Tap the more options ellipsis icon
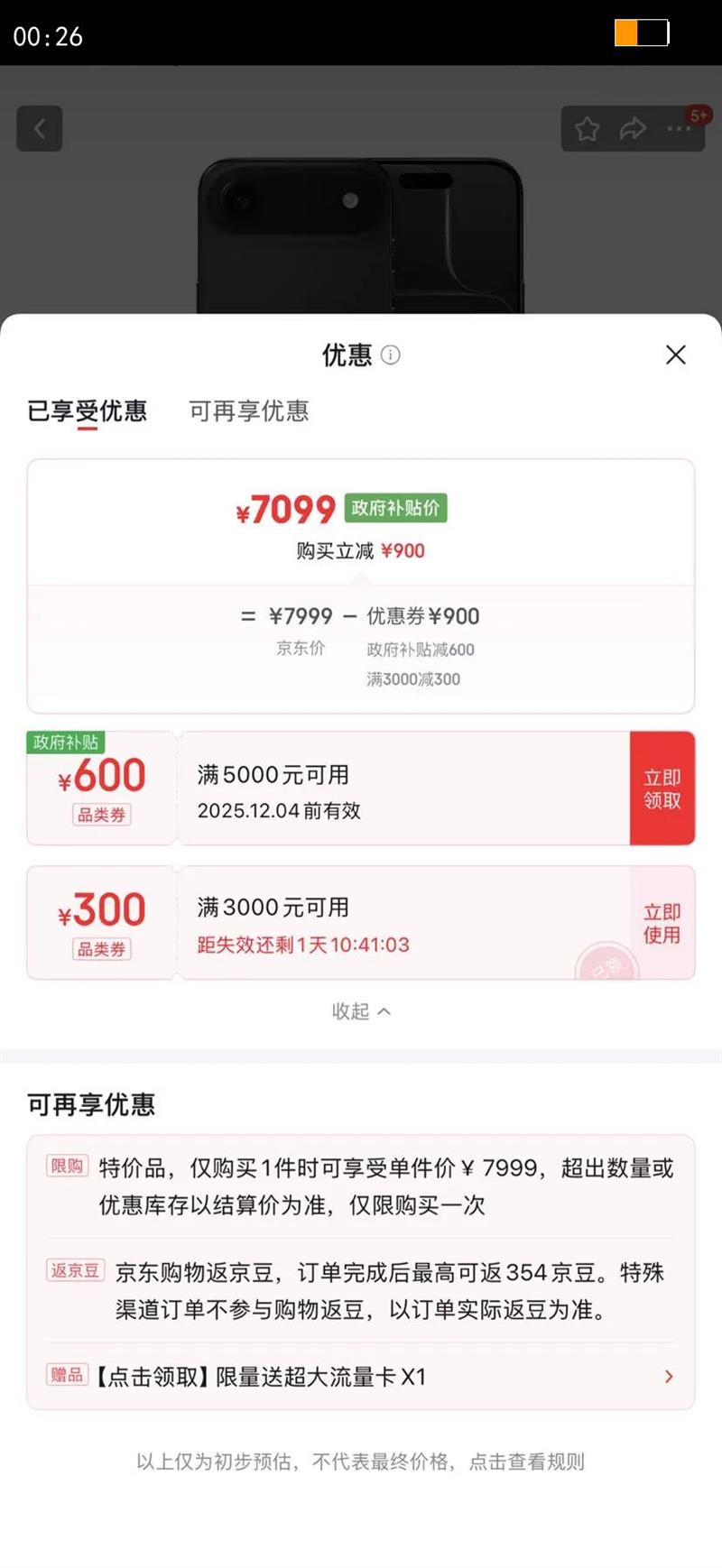The image size is (722, 1568). pos(678,129)
